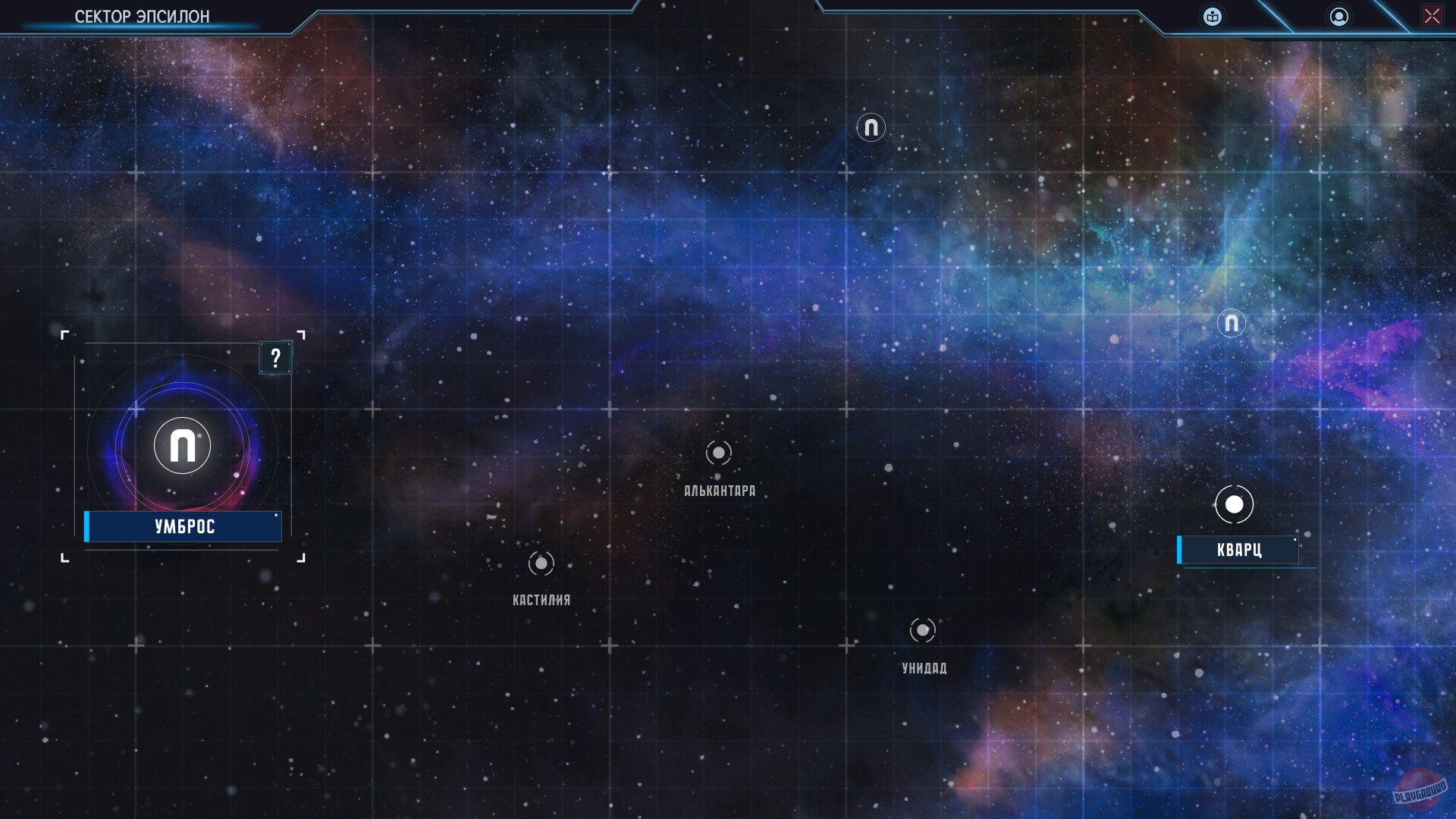Viewport: 1456px width, 819px height.
Task: Select the Кварц system
Action: [1234, 504]
